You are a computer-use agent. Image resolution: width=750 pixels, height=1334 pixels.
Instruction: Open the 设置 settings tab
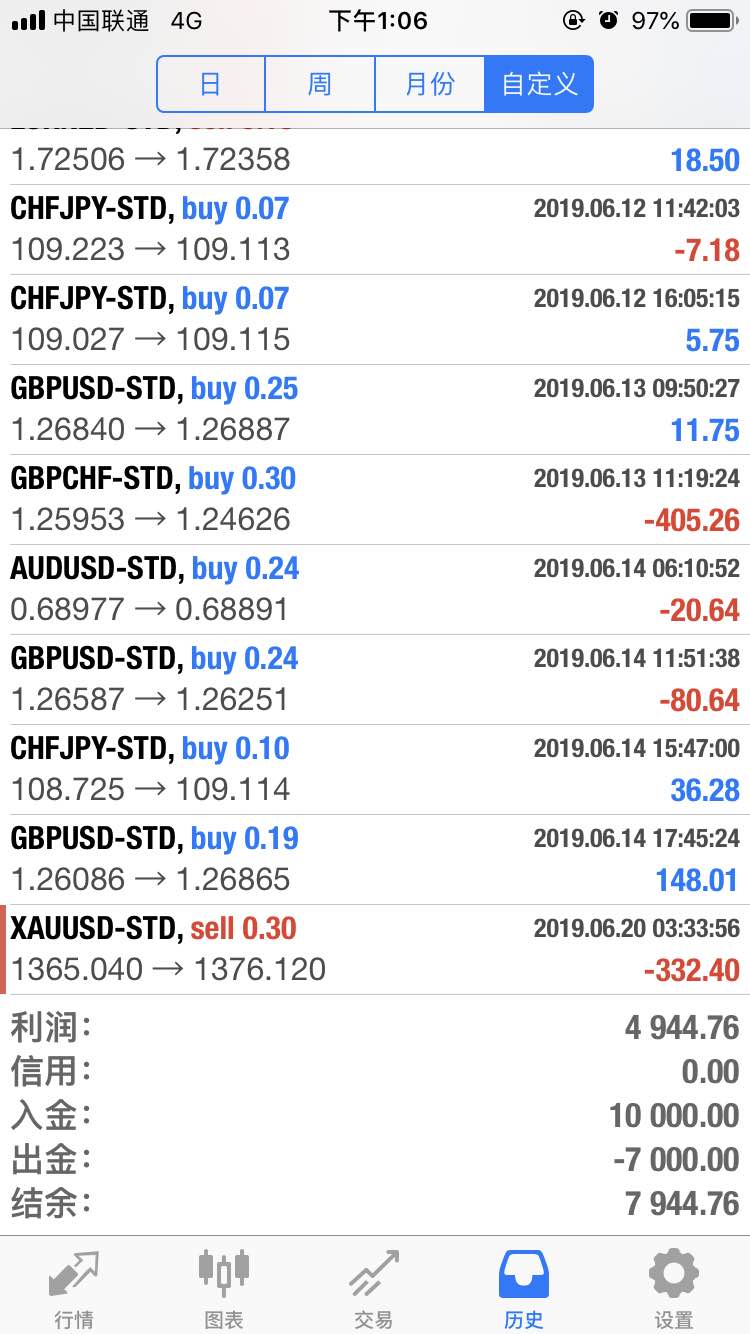(674, 1288)
